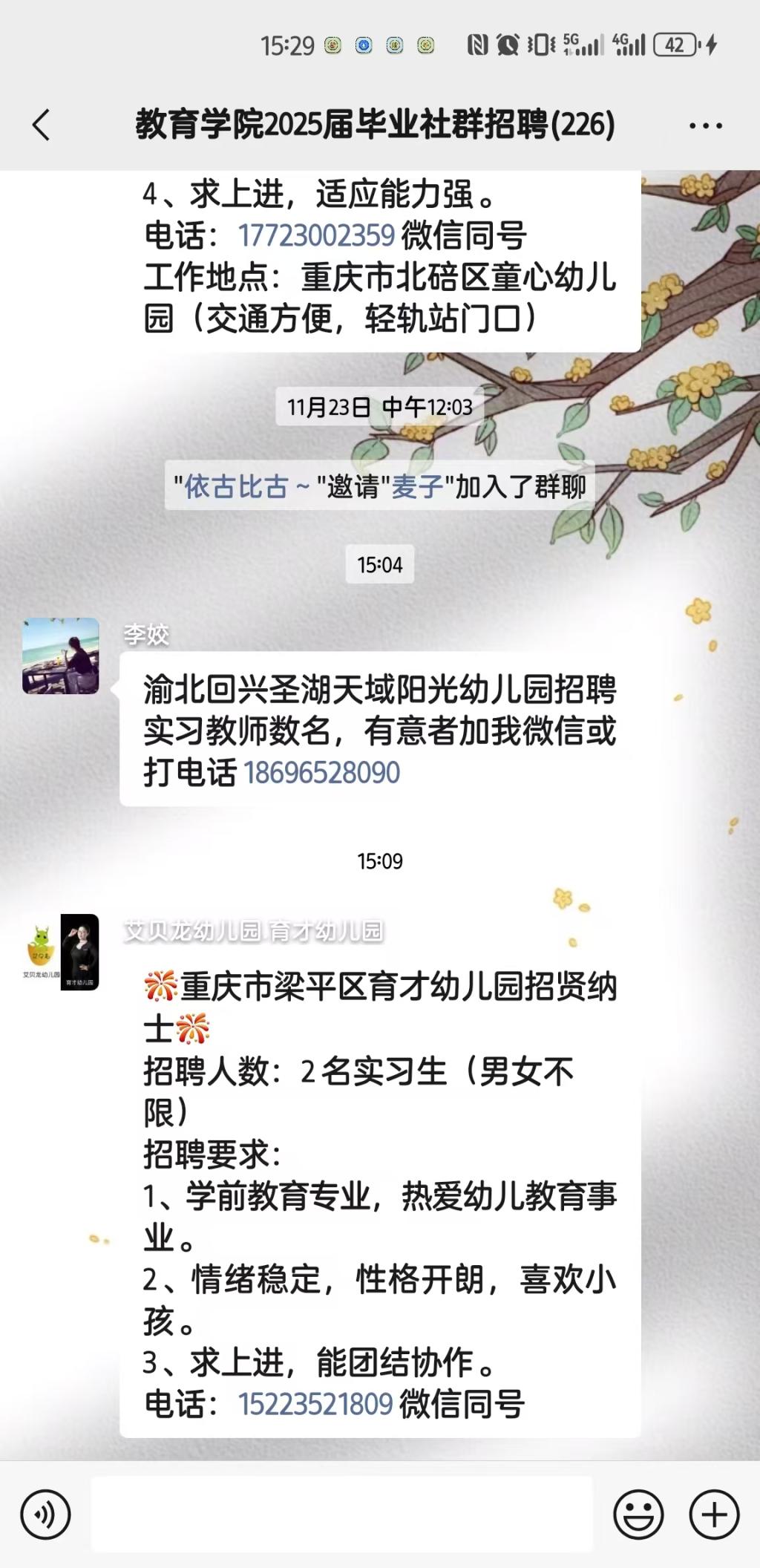Open 艾贝龙幼儿园 育才幼儿园 avatar
Image resolution: width=760 pixels, height=1568 pixels.
tap(60, 952)
